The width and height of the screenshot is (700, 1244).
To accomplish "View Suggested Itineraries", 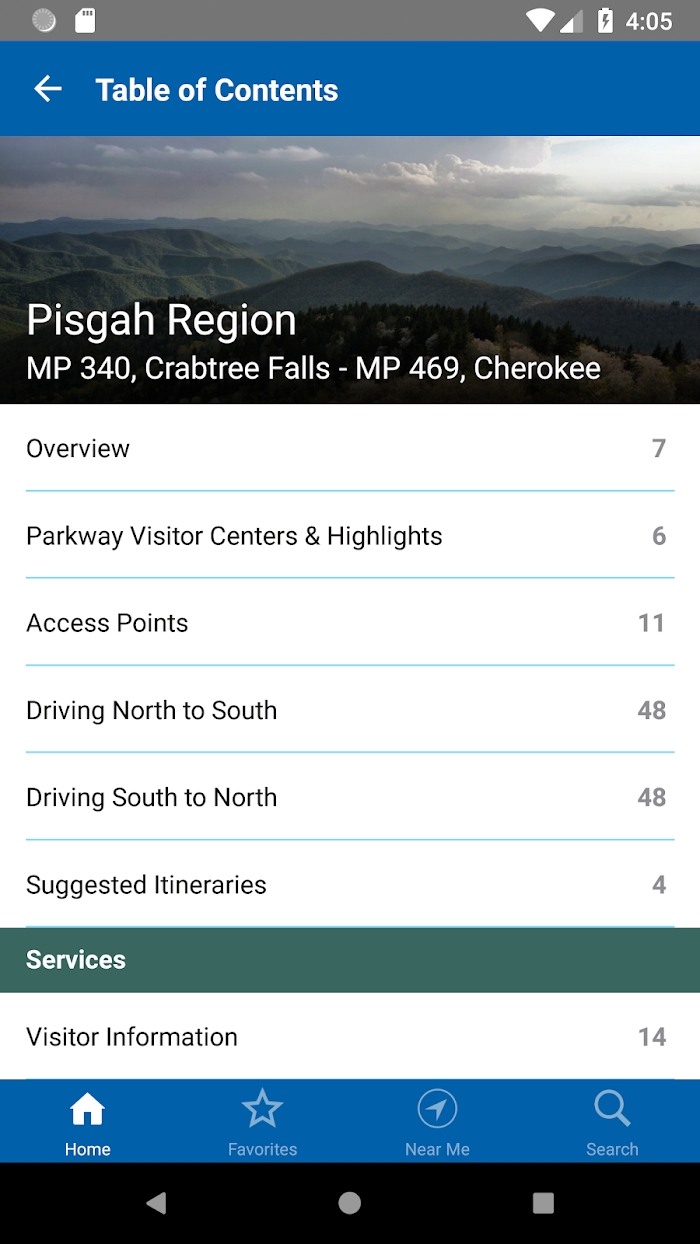I will [350, 884].
